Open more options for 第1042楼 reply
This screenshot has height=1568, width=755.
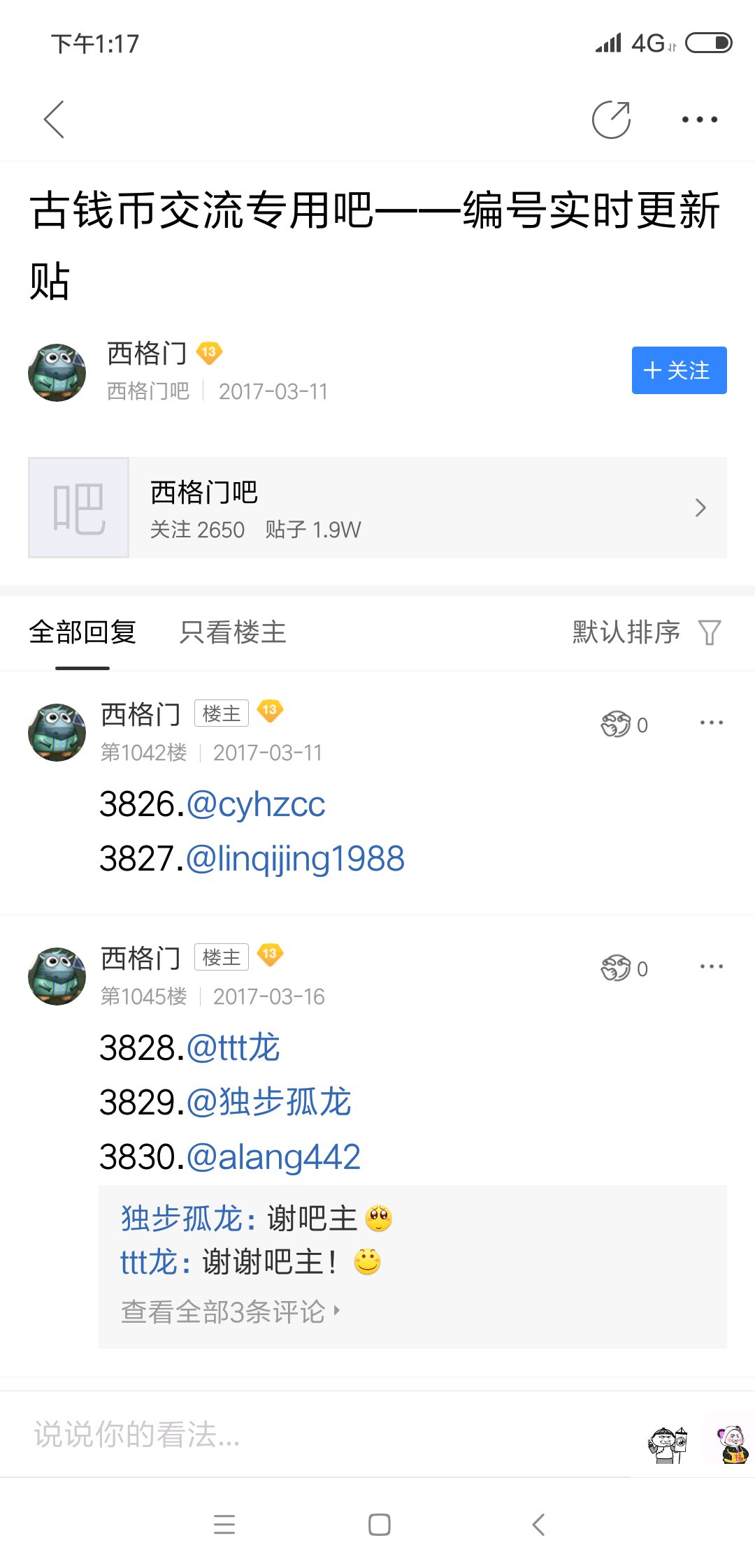click(711, 723)
